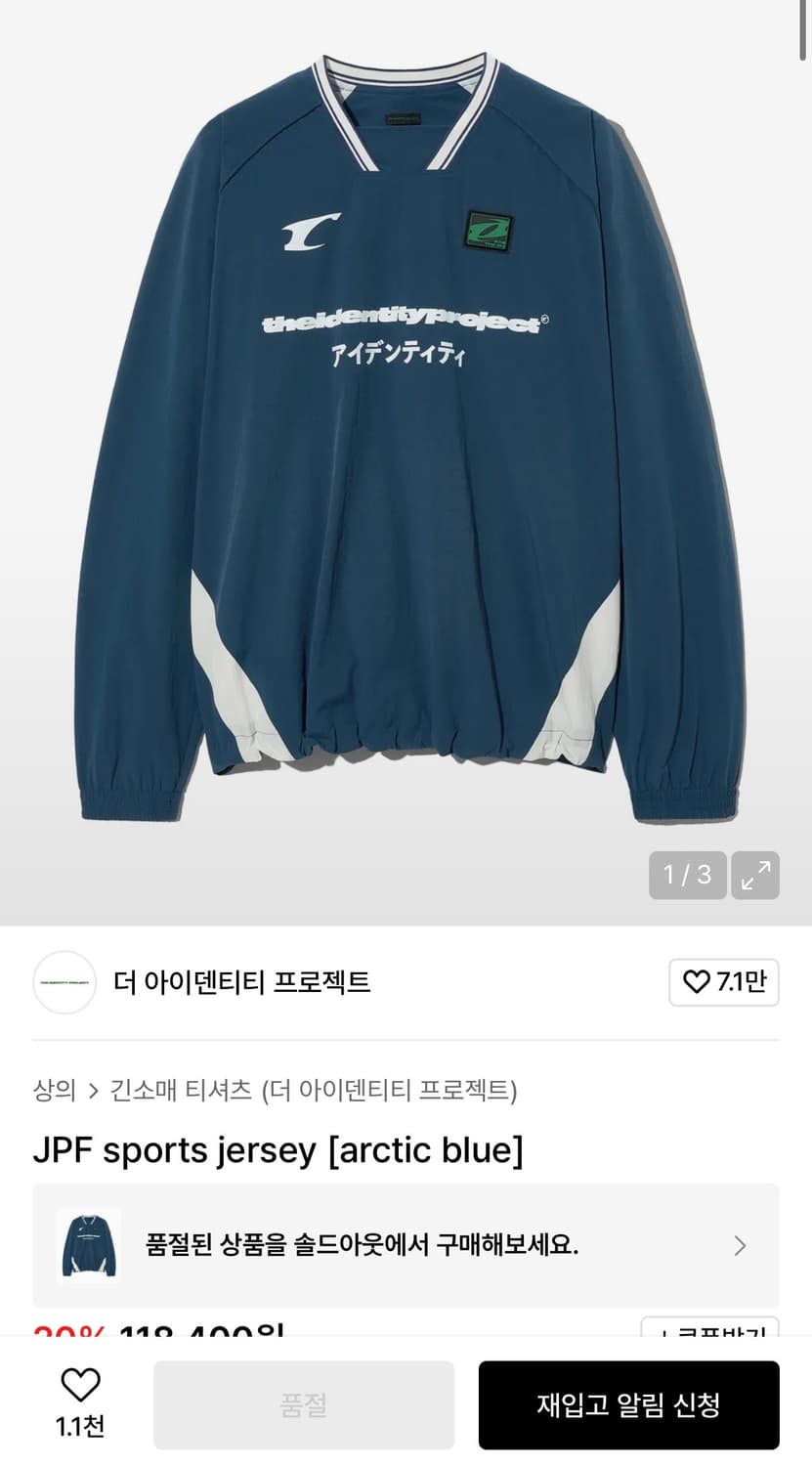Open 솔드아웃 purchase suggestion banner

pos(406,1247)
